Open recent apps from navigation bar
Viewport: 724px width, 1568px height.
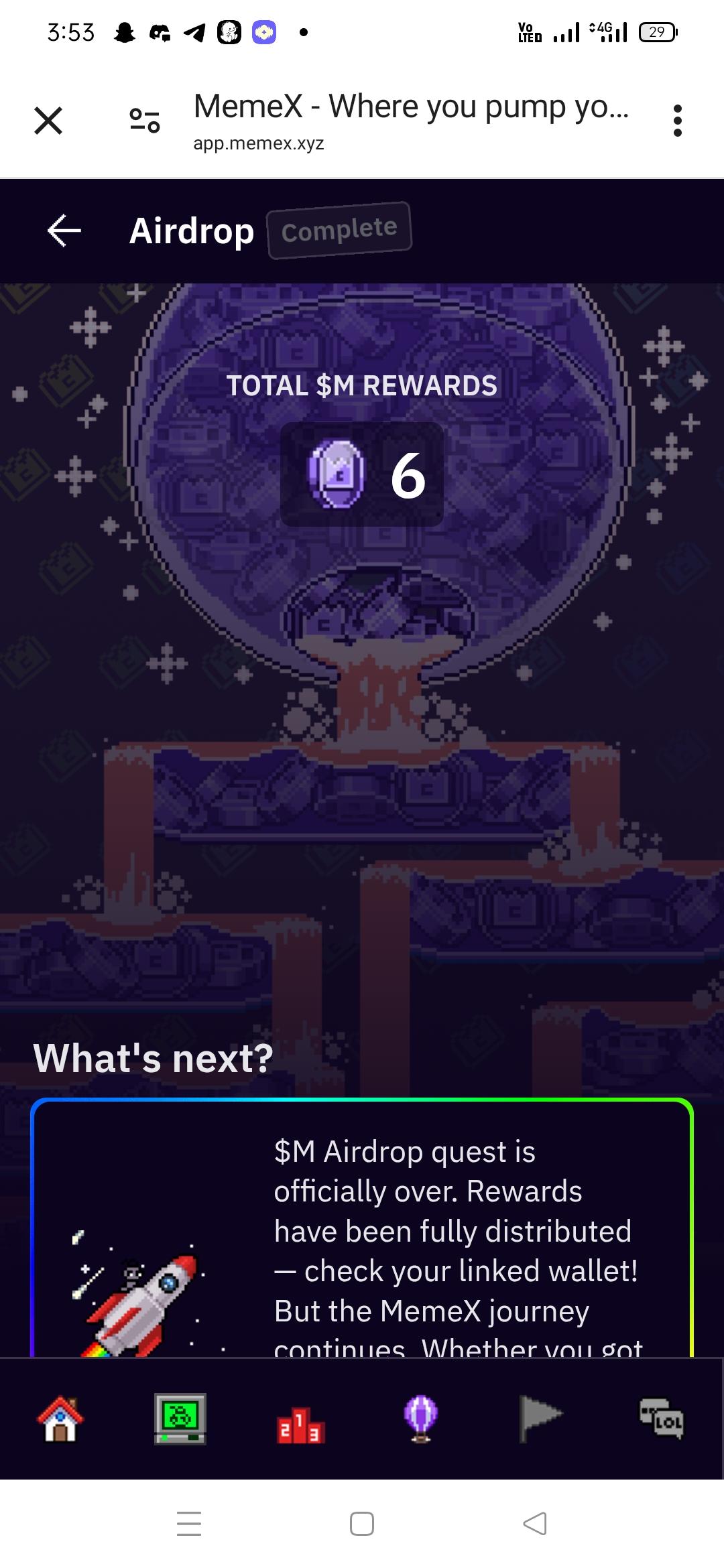point(189,1524)
